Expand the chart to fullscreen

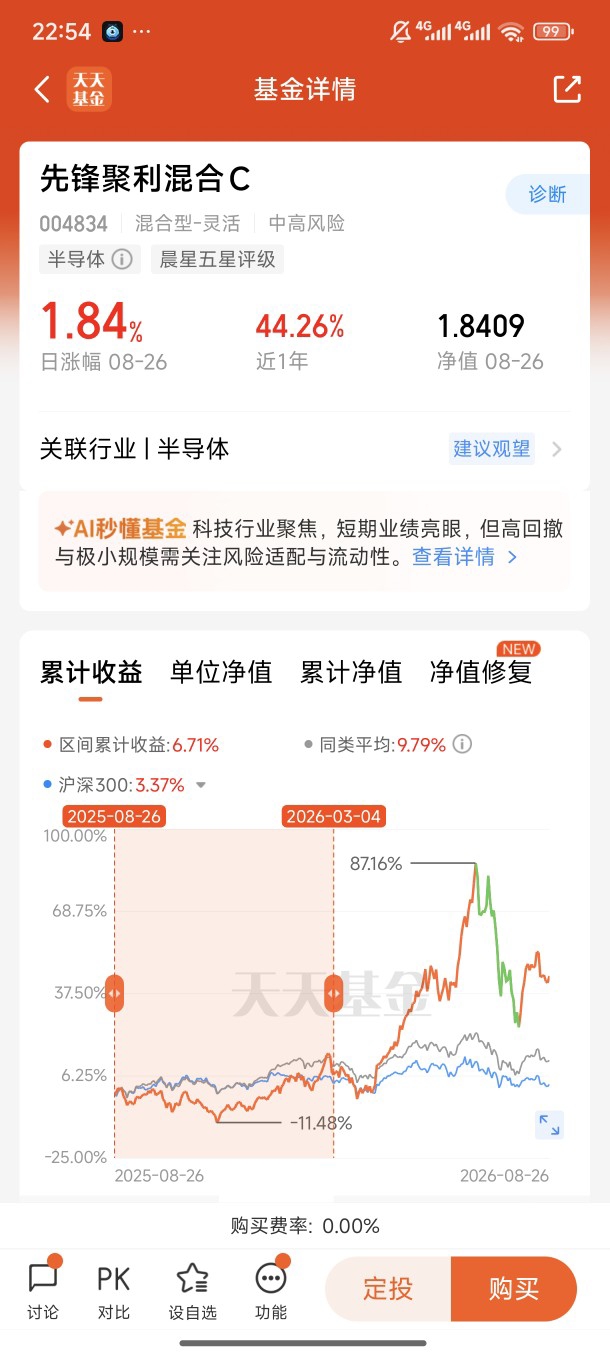pos(549,1124)
